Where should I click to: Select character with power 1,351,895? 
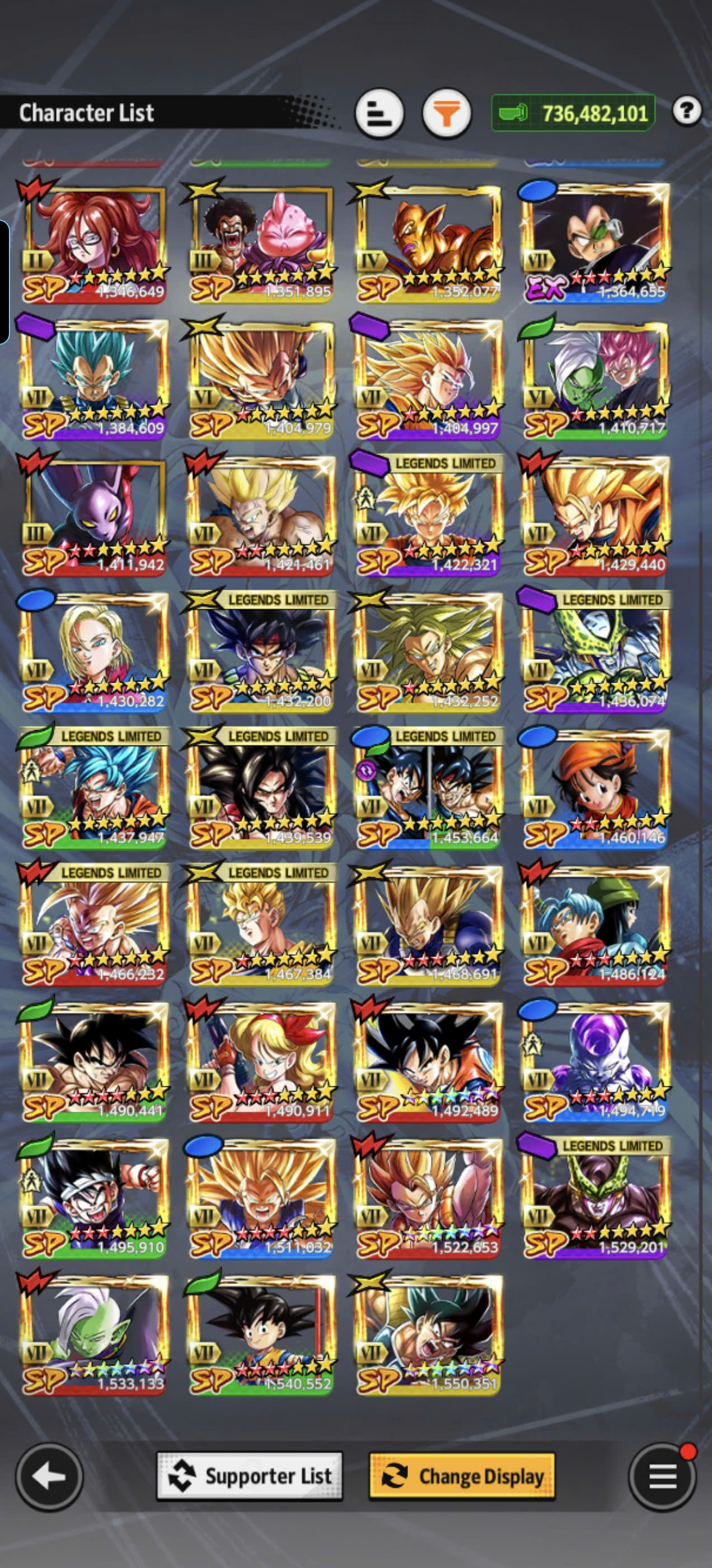pyautogui.click(x=260, y=242)
